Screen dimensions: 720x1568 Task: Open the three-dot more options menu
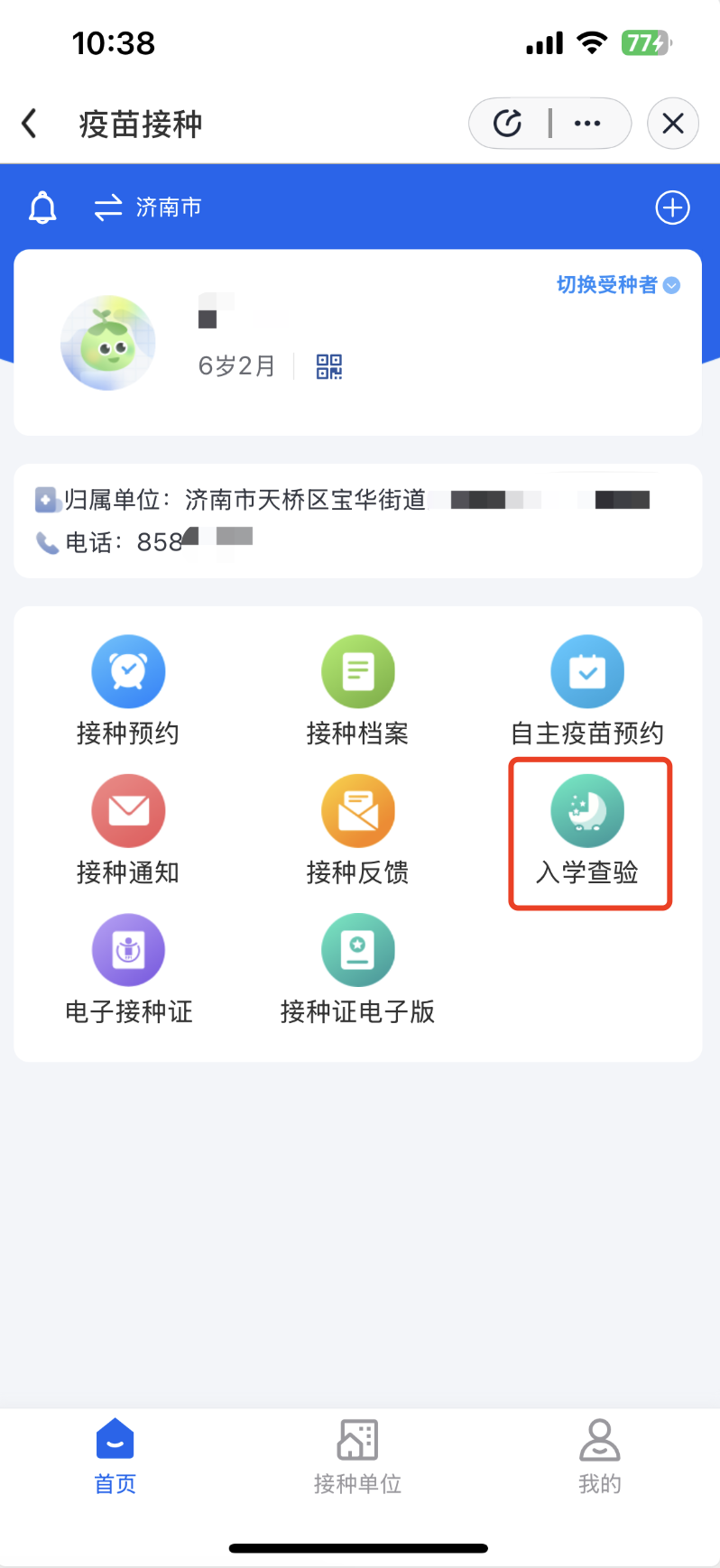coord(587,124)
